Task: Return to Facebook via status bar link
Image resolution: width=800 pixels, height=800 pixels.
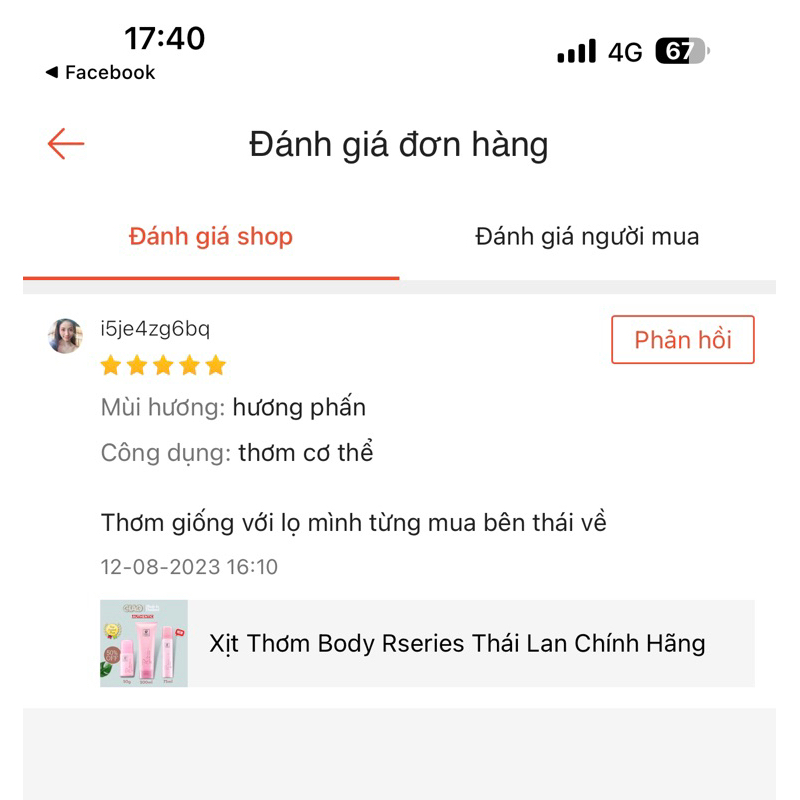Action: (x=100, y=72)
